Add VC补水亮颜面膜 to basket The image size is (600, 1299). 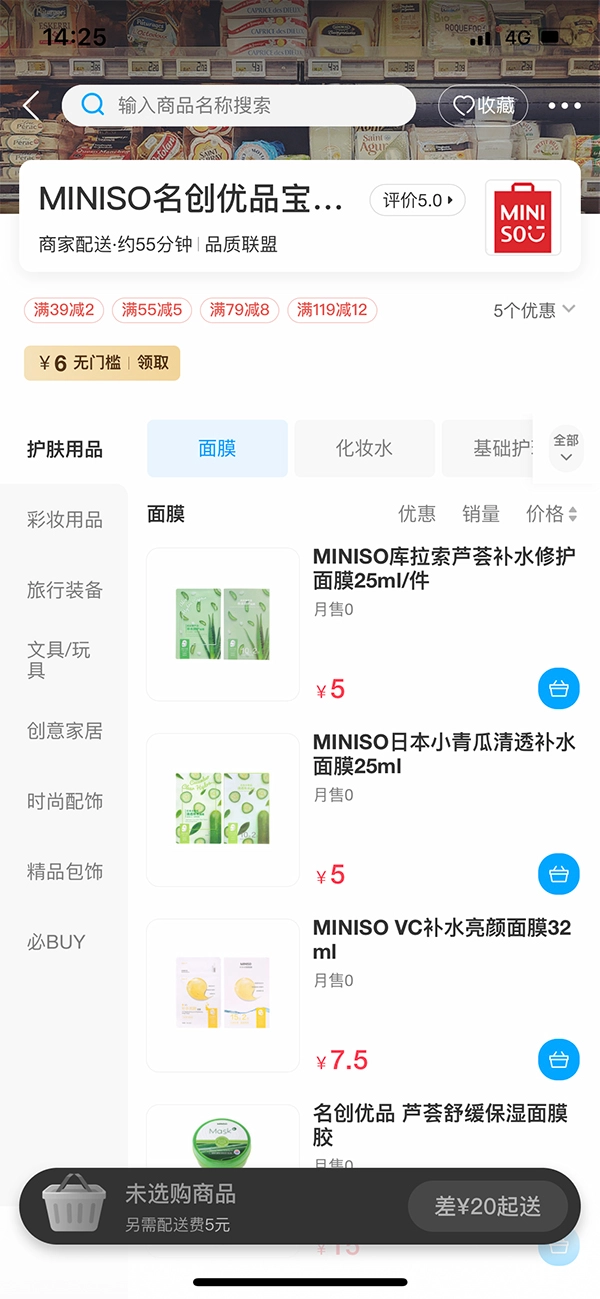coord(559,1060)
